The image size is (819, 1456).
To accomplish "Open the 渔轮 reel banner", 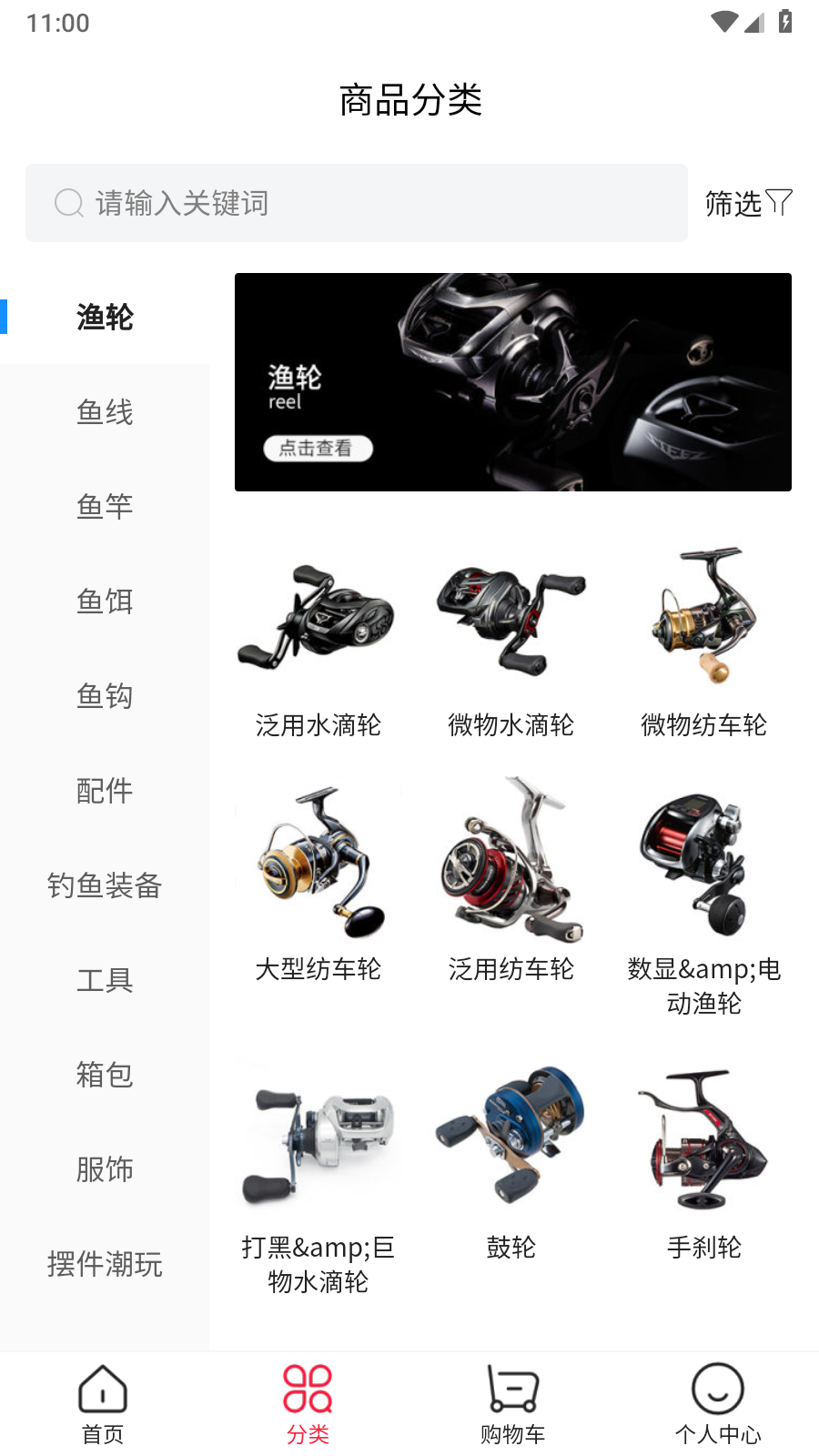I will (512, 382).
